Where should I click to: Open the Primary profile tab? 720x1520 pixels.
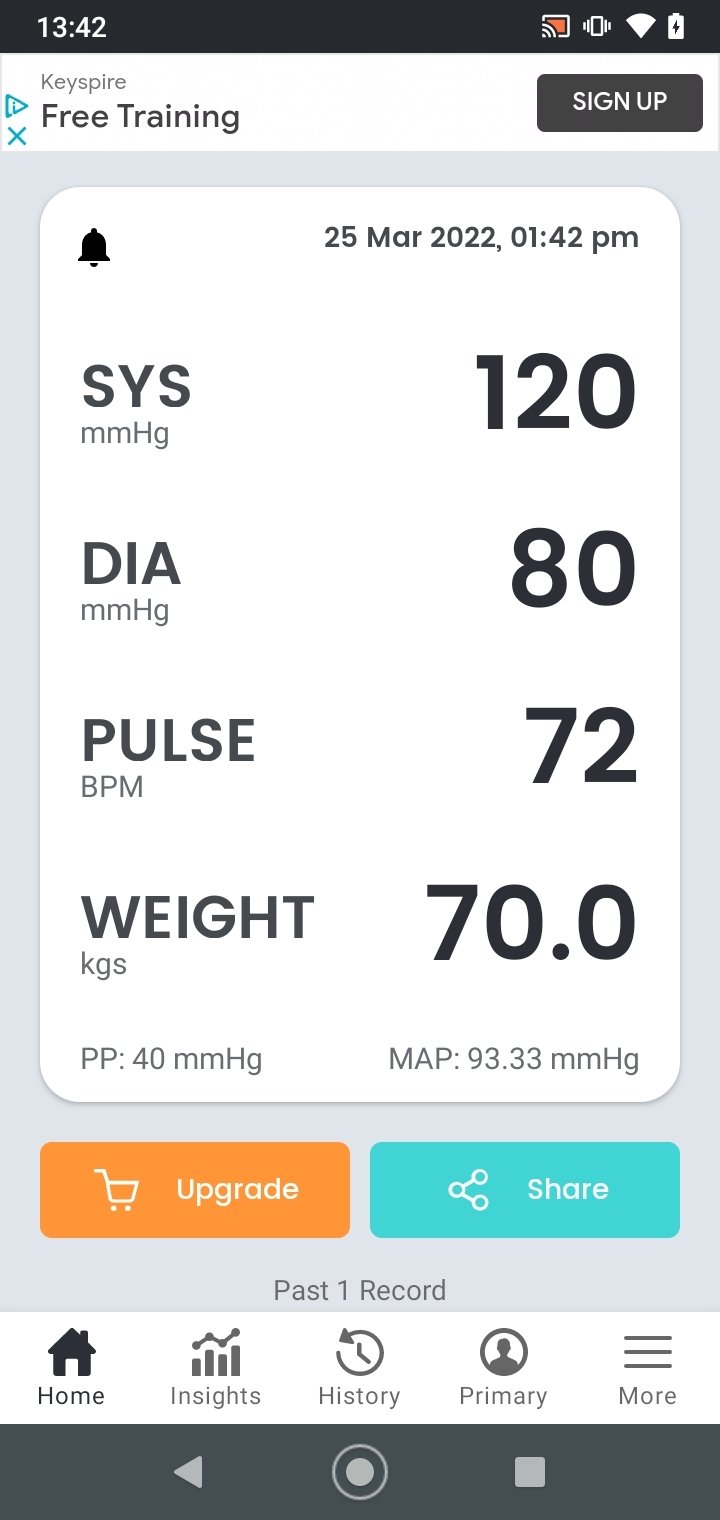(503, 1367)
